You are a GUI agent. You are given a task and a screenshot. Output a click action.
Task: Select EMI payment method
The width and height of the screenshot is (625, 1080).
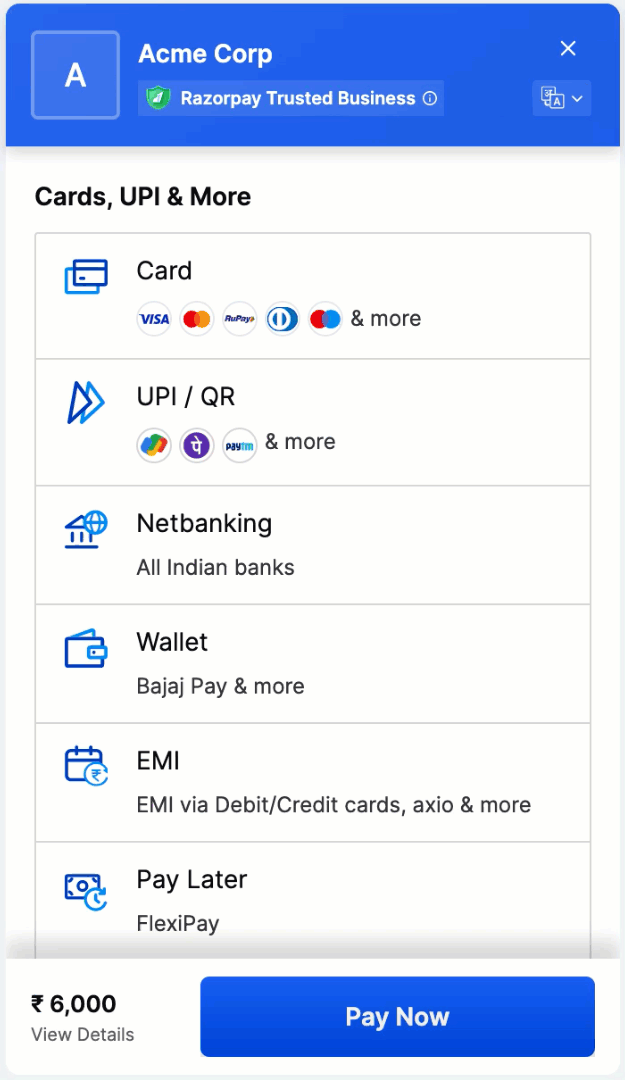313,782
